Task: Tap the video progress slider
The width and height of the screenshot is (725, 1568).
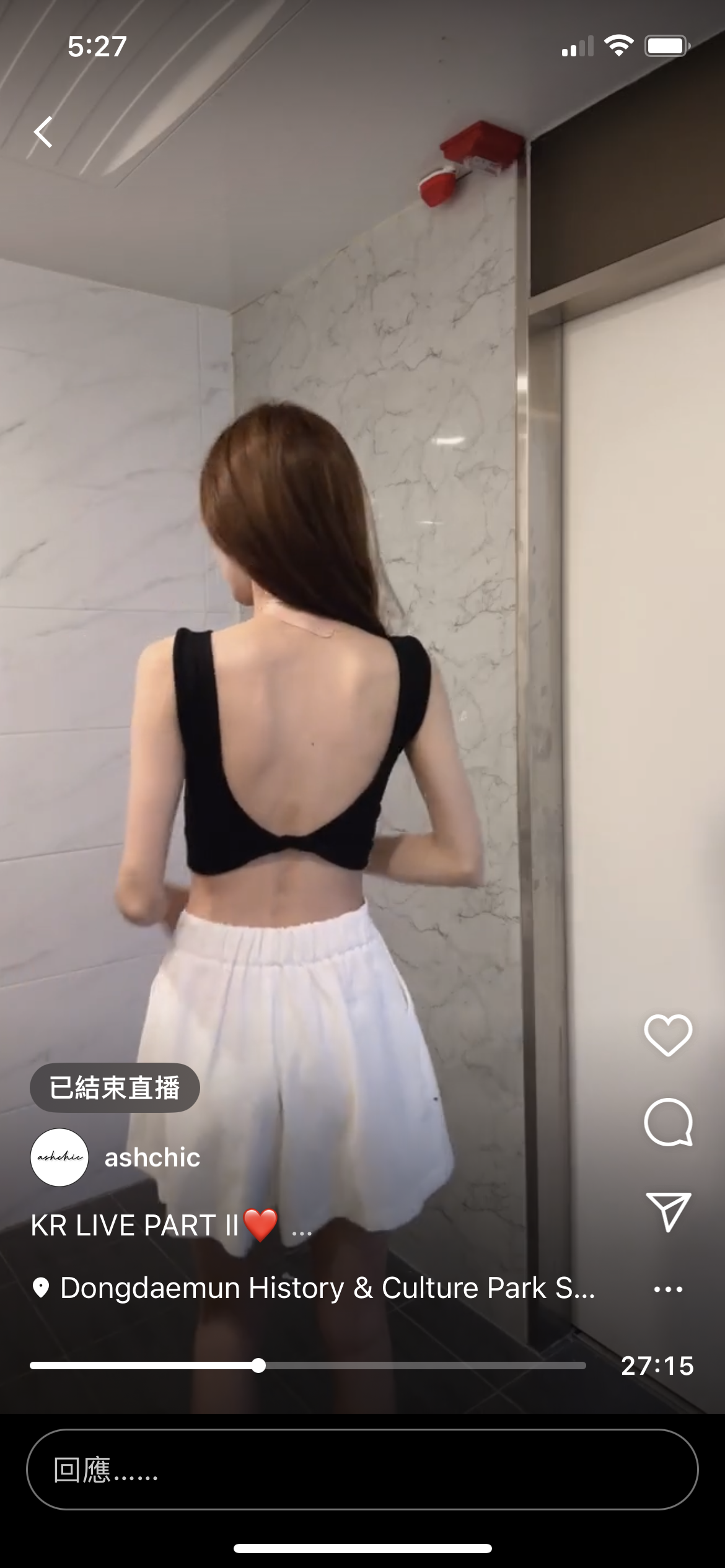Action: (x=308, y=1365)
